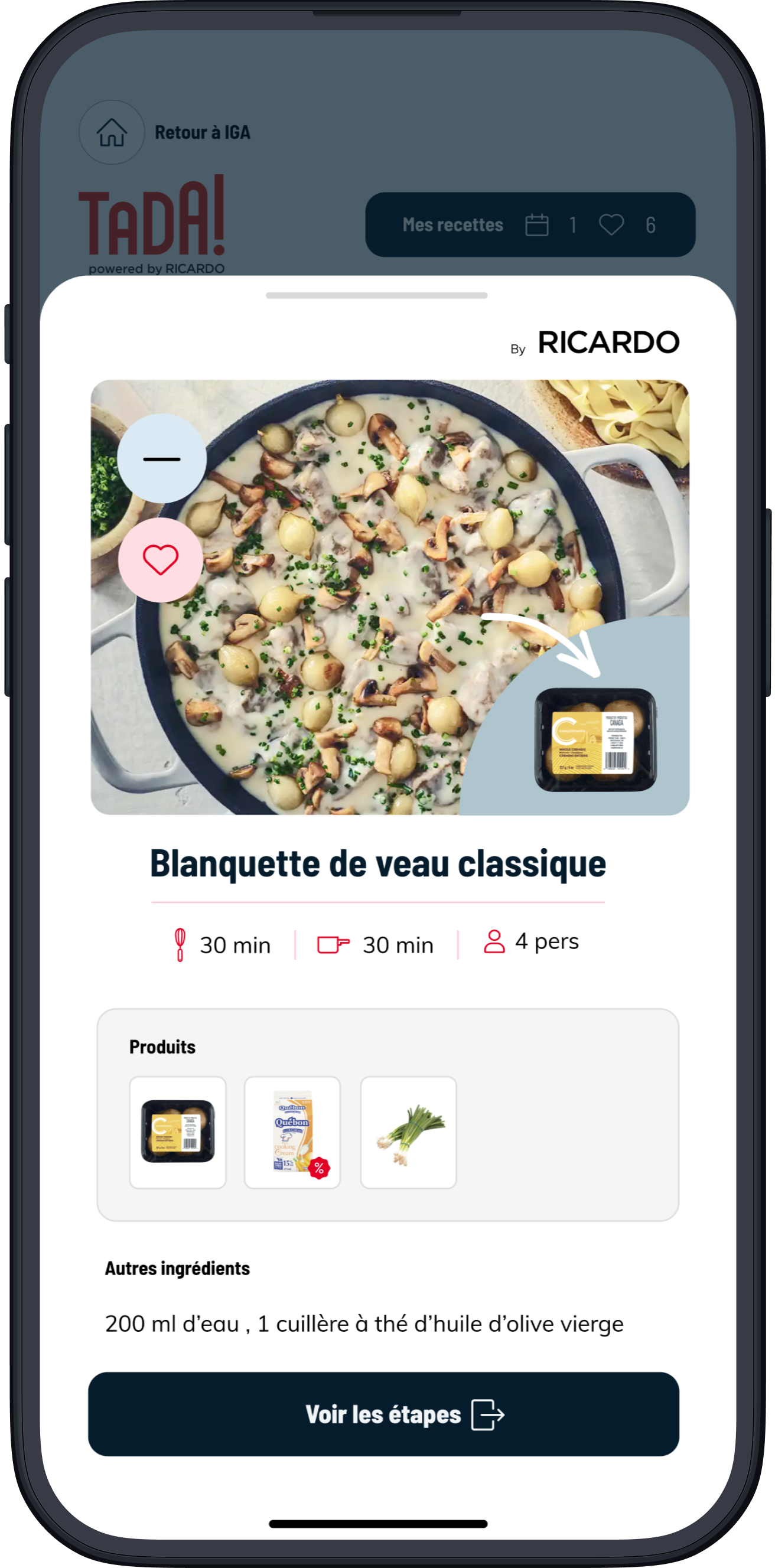
Task: Open the packaged mushrooms product tile
Action: coord(178,1132)
